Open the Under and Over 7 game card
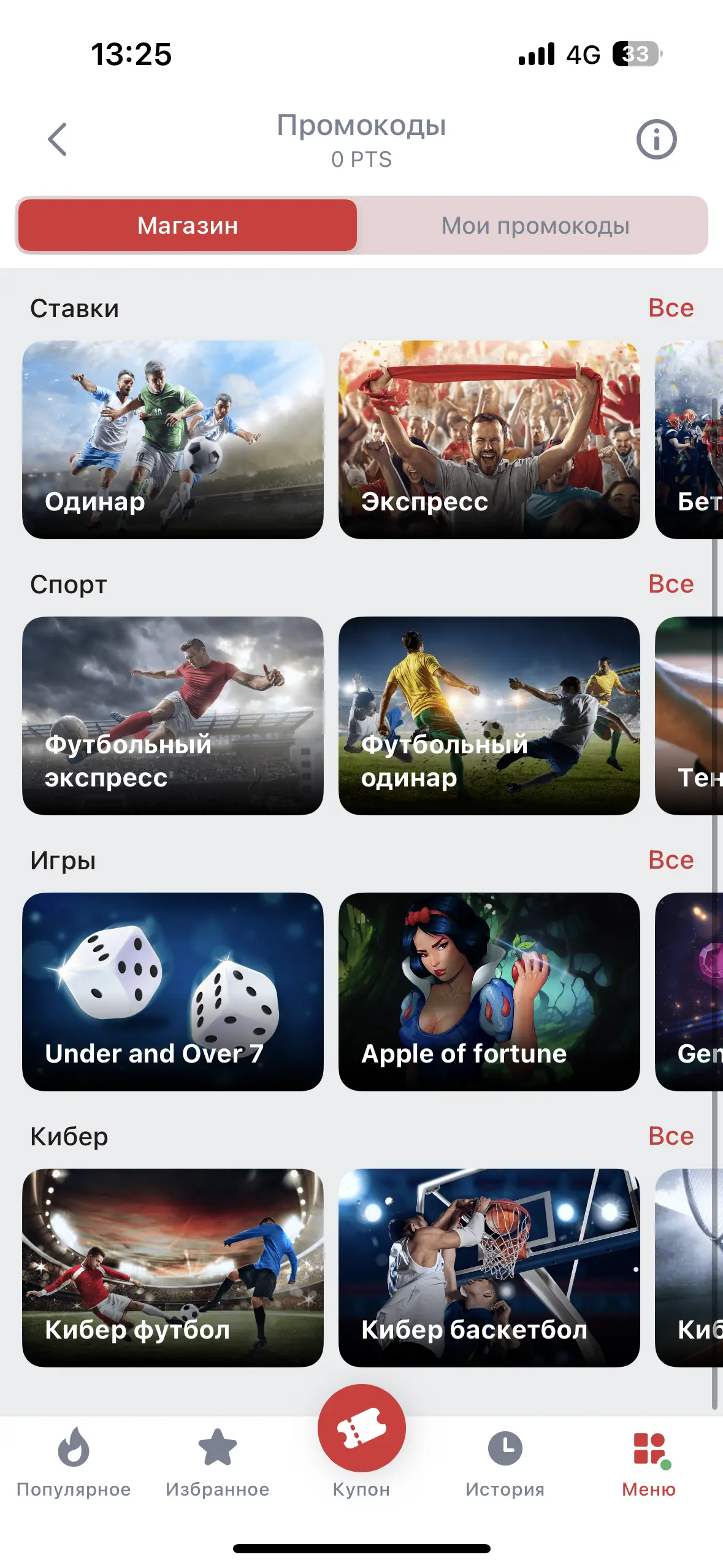The width and height of the screenshot is (723, 1568). [173, 992]
